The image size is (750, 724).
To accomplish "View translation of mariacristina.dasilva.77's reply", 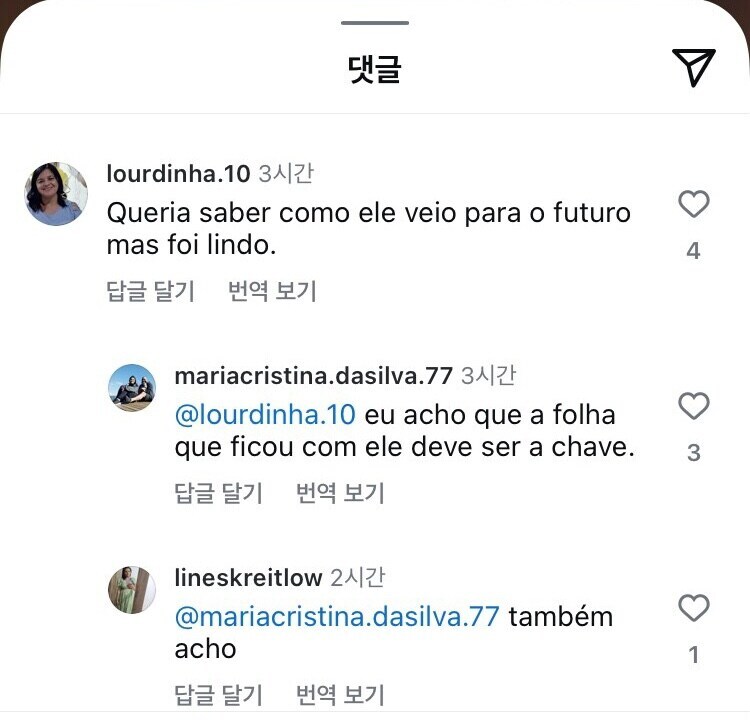I will 340,493.
